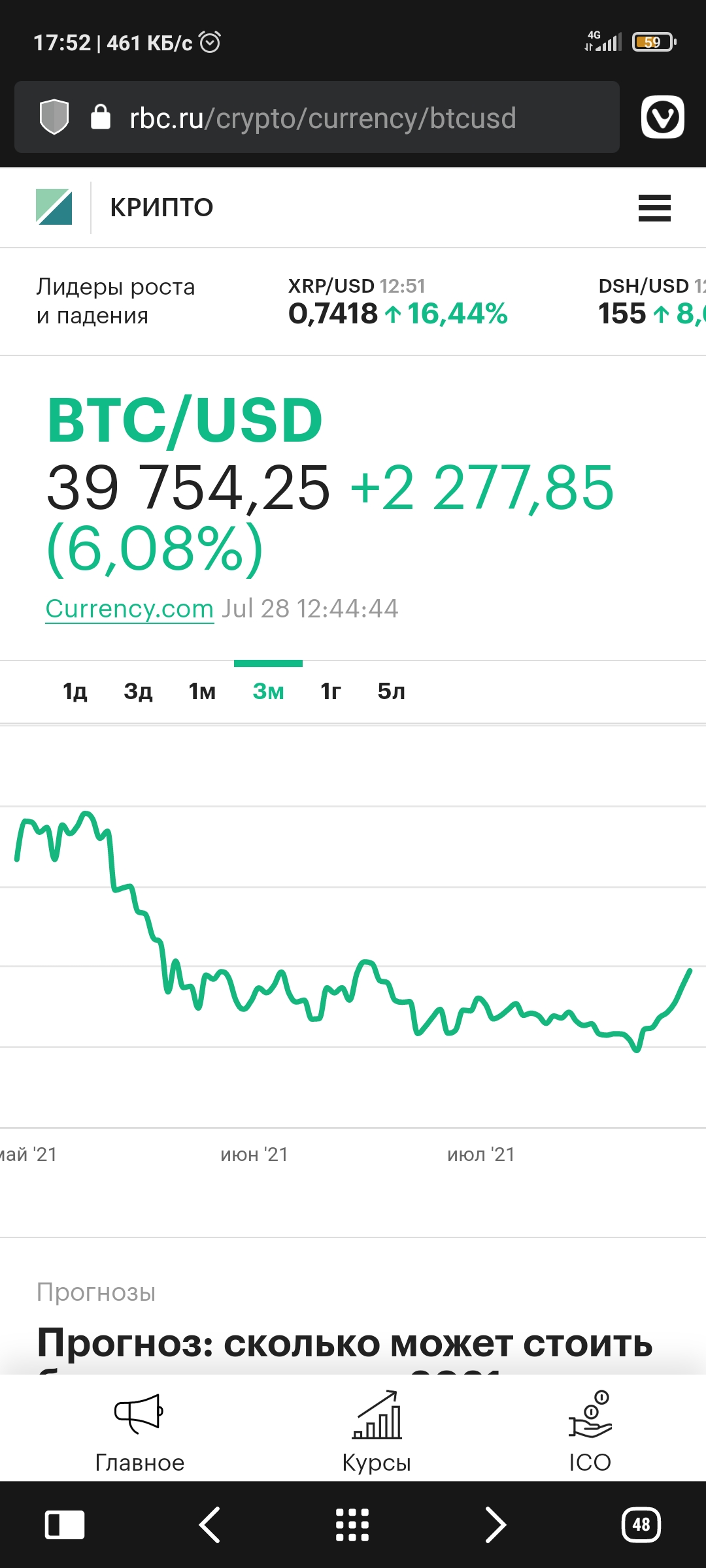Switch chart to 3д period
Viewport: 706px width, 1568px height.
(x=138, y=691)
